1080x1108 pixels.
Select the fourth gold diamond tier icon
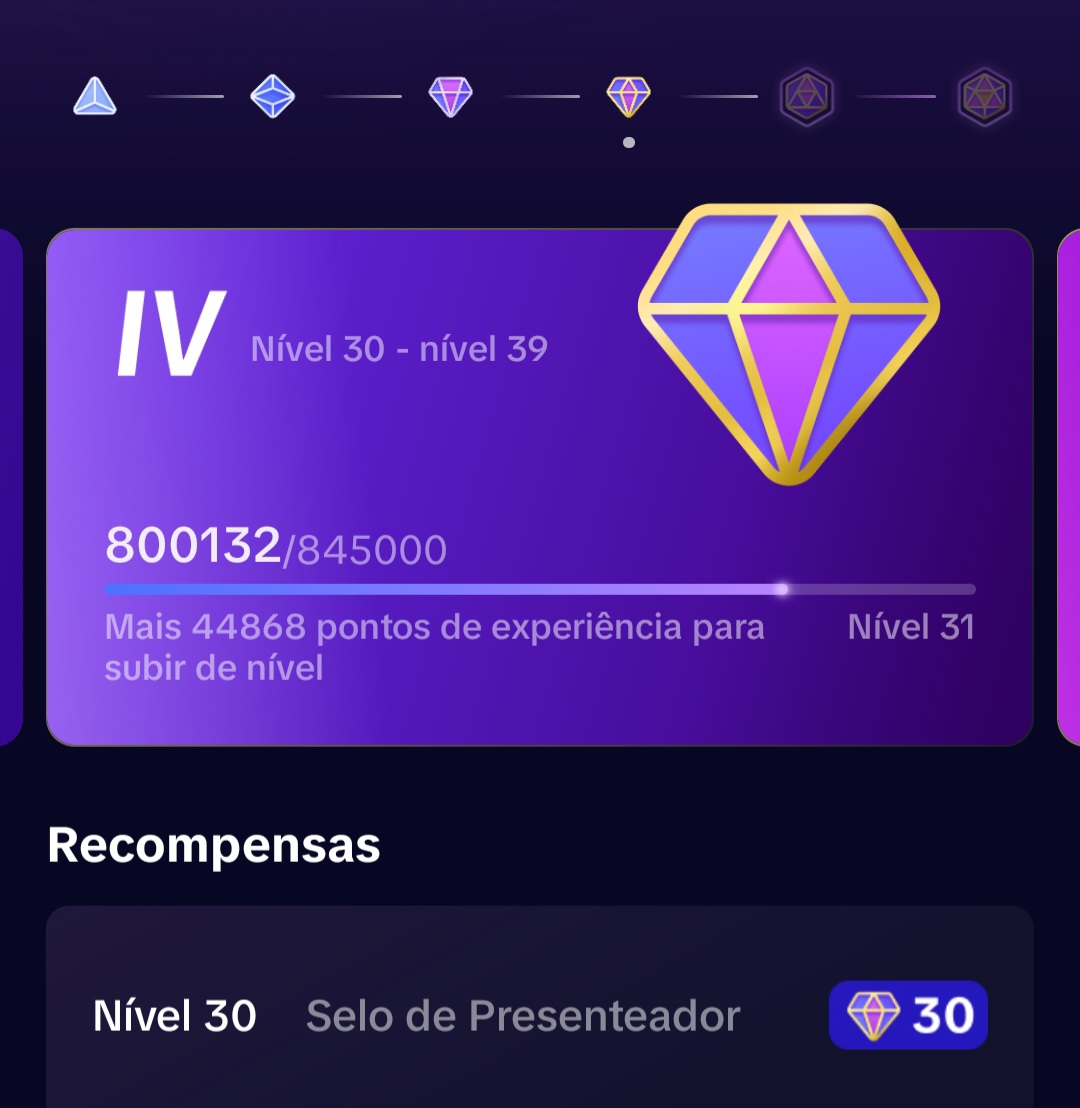coord(628,97)
